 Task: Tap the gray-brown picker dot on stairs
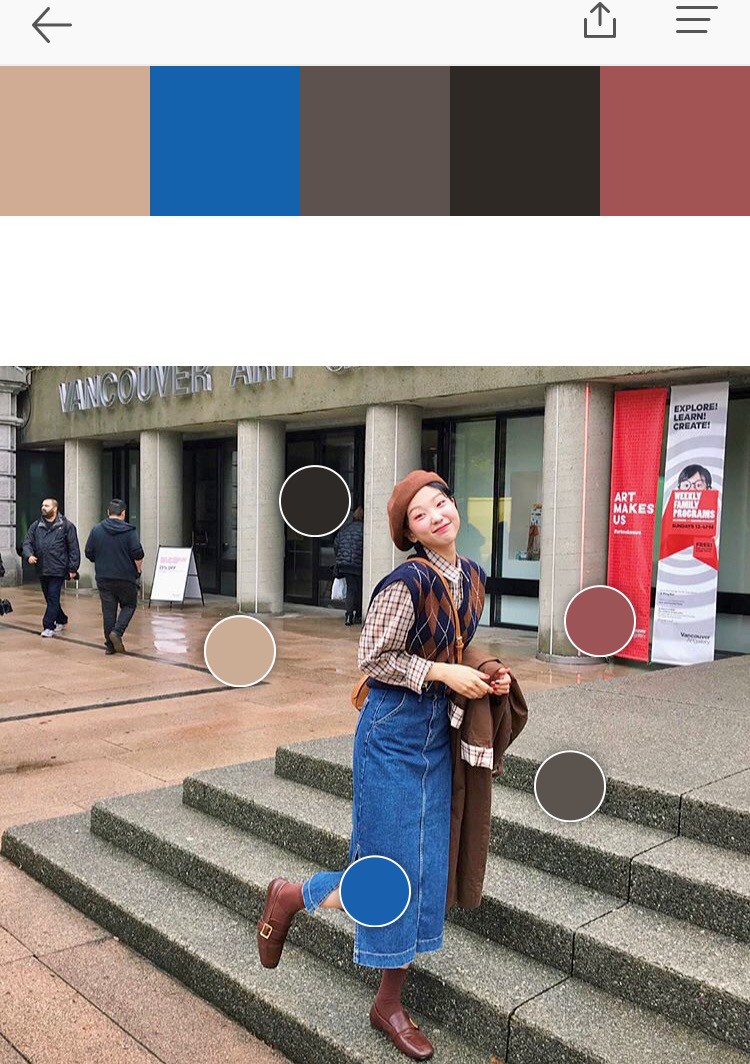pyautogui.click(x=570, y=786)
